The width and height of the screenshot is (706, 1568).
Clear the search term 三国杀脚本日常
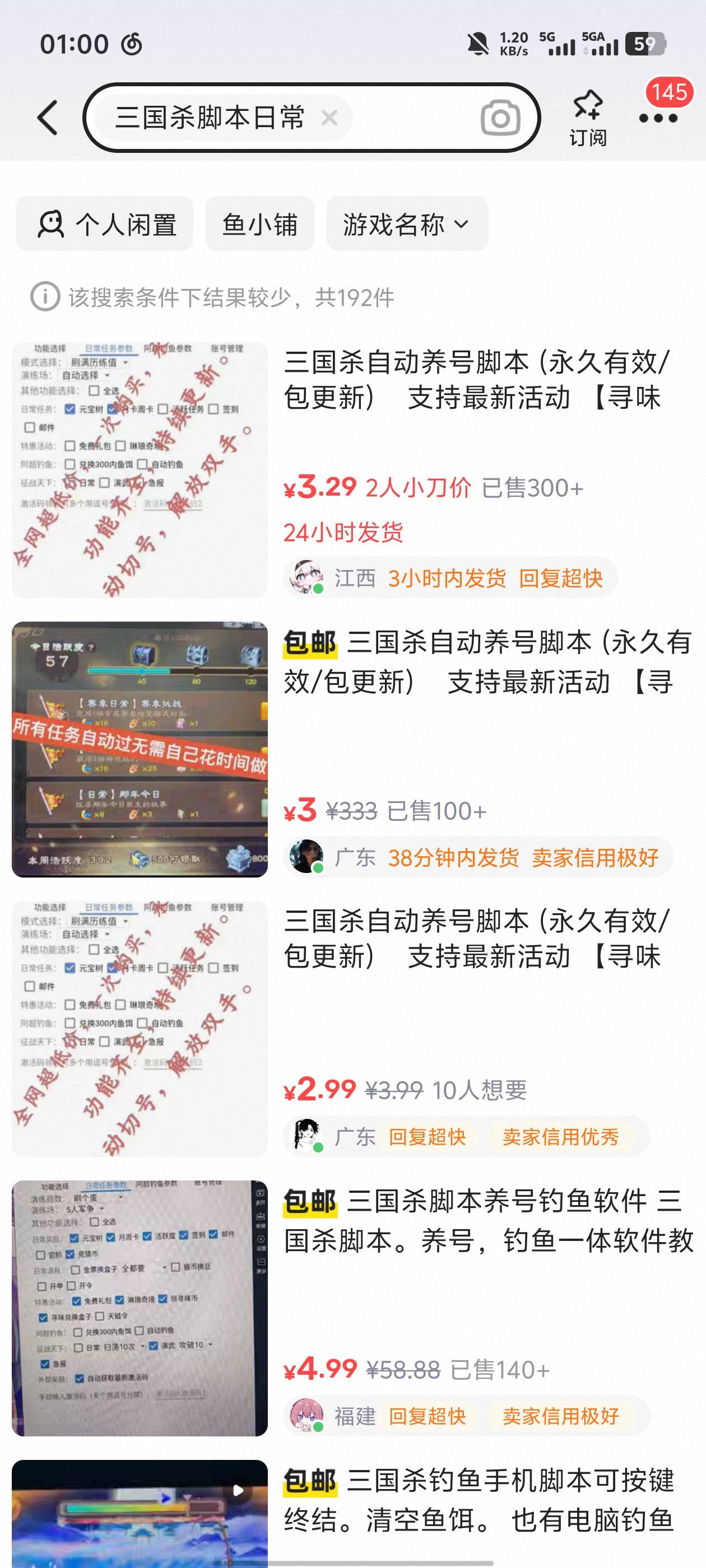pos(329,118)
